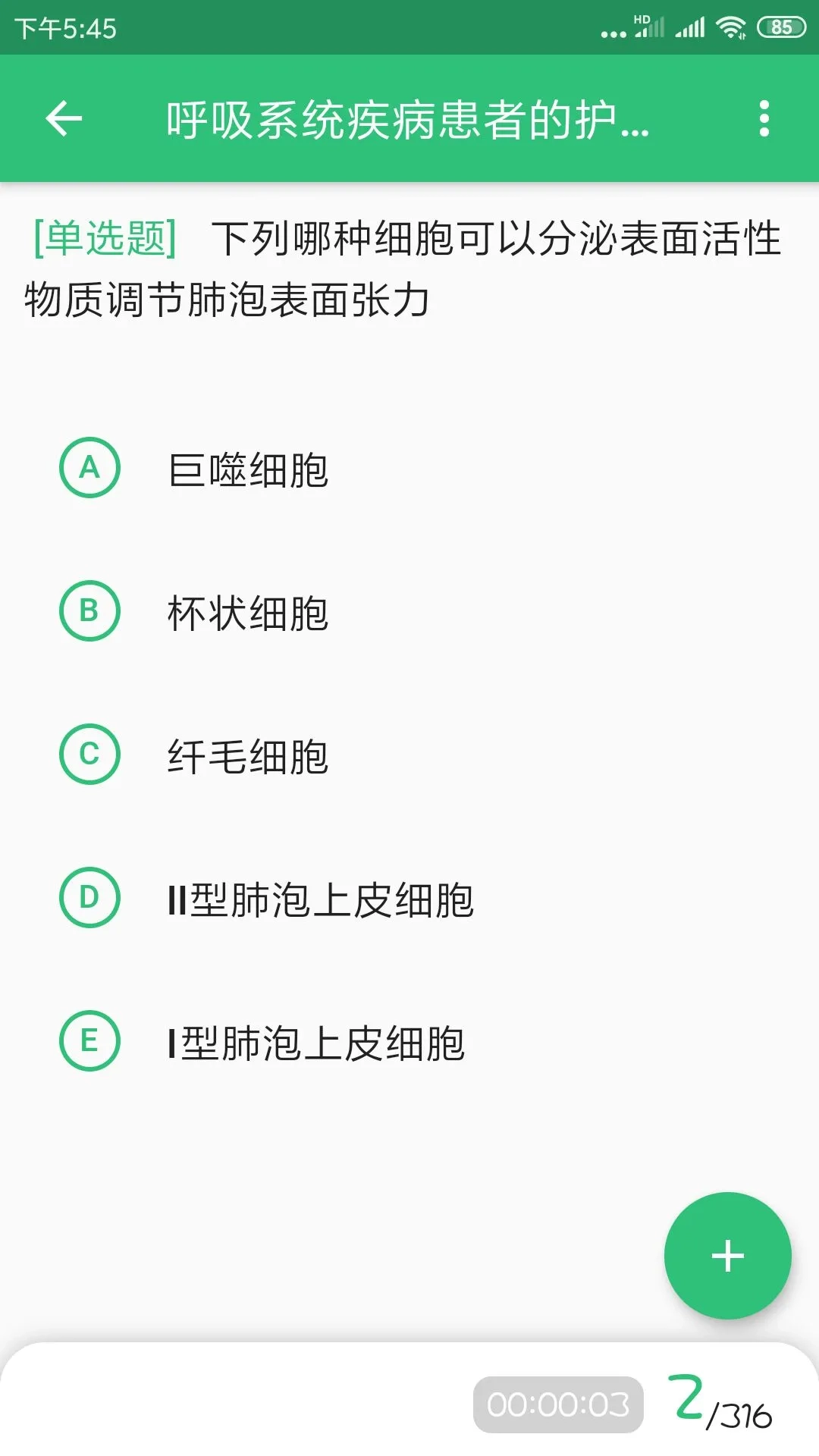Tap the HD indicator in the status bar

[x=641, y=20]
